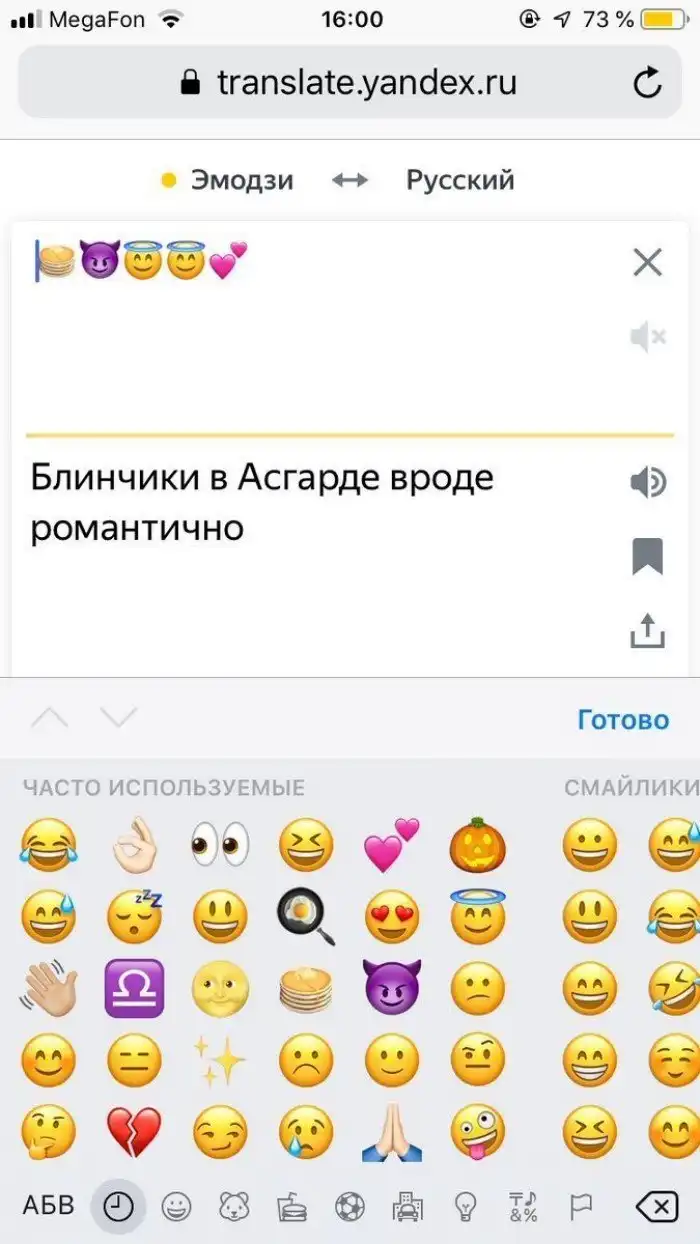
Task: Open the light bulb objects emoji category
Action: 465,1207
